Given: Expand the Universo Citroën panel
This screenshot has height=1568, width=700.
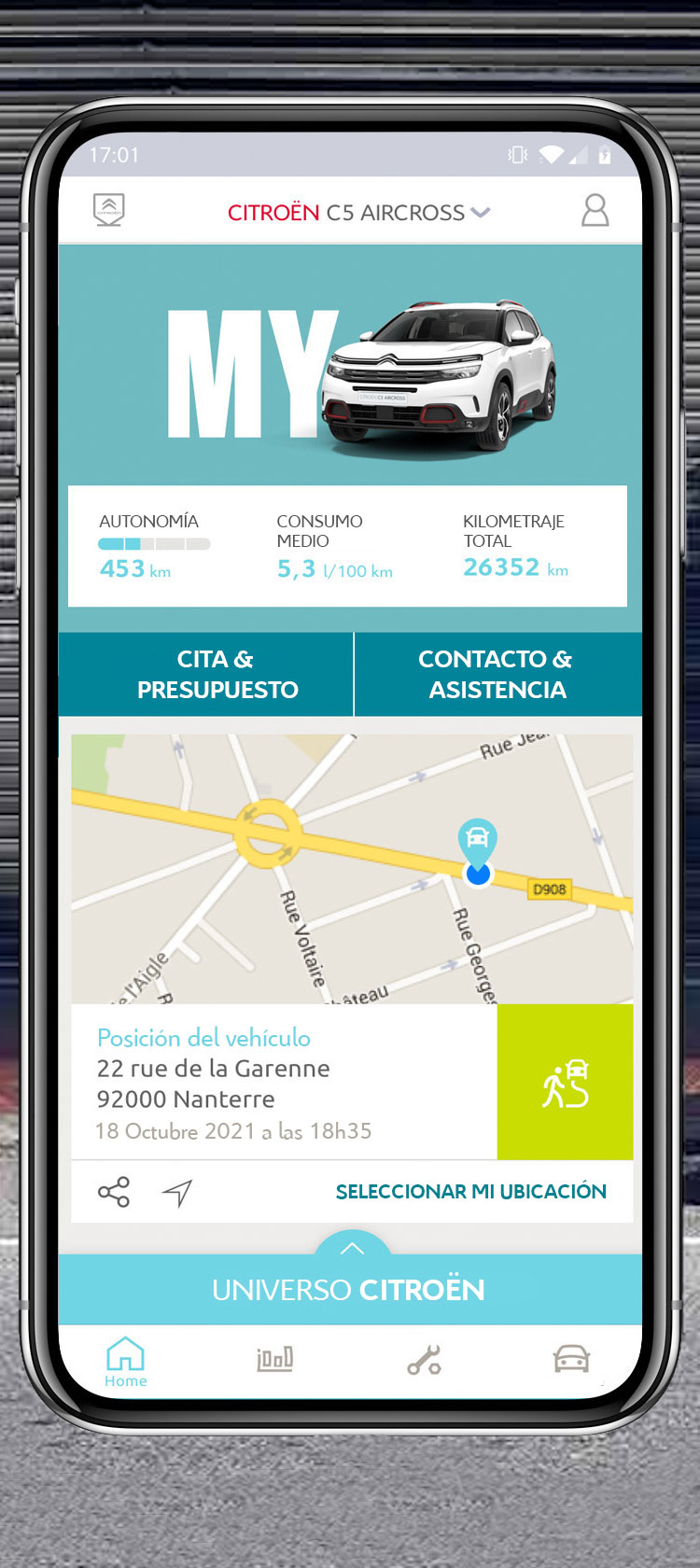Looking at the screenshot, I should 352,1248.
